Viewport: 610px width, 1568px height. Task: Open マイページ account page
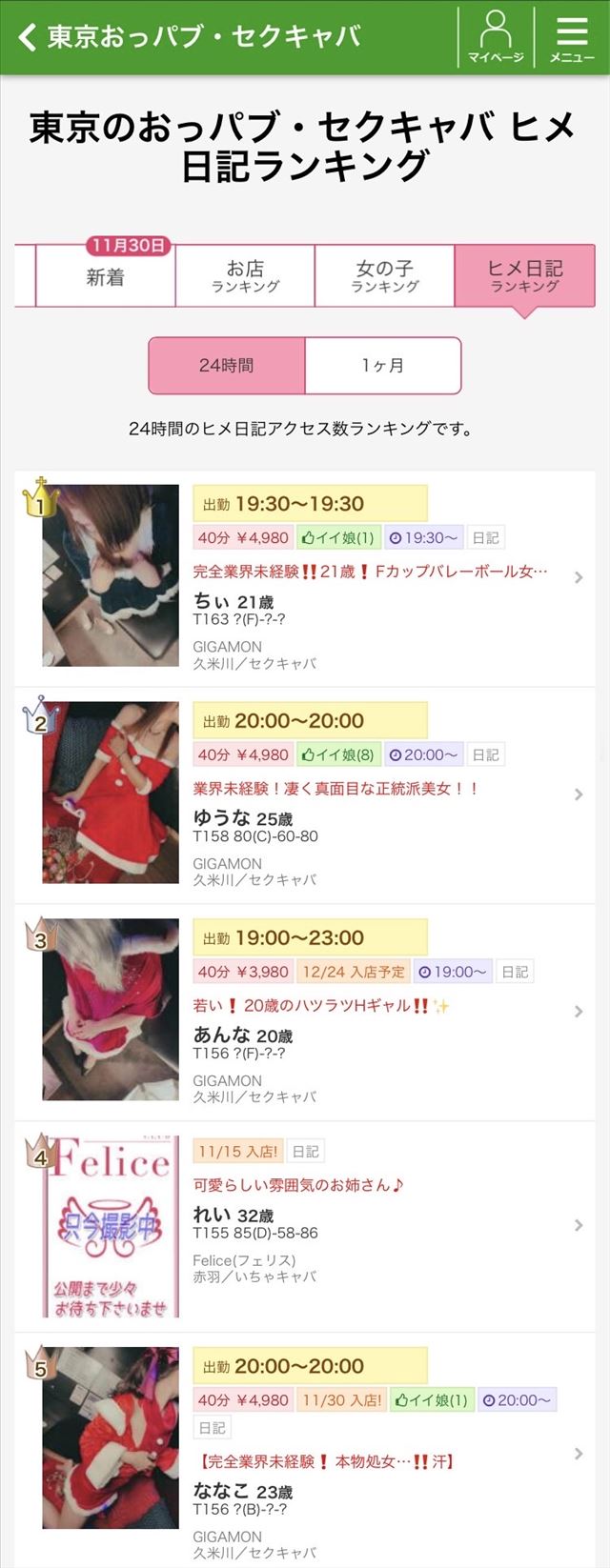click(496, 37)
